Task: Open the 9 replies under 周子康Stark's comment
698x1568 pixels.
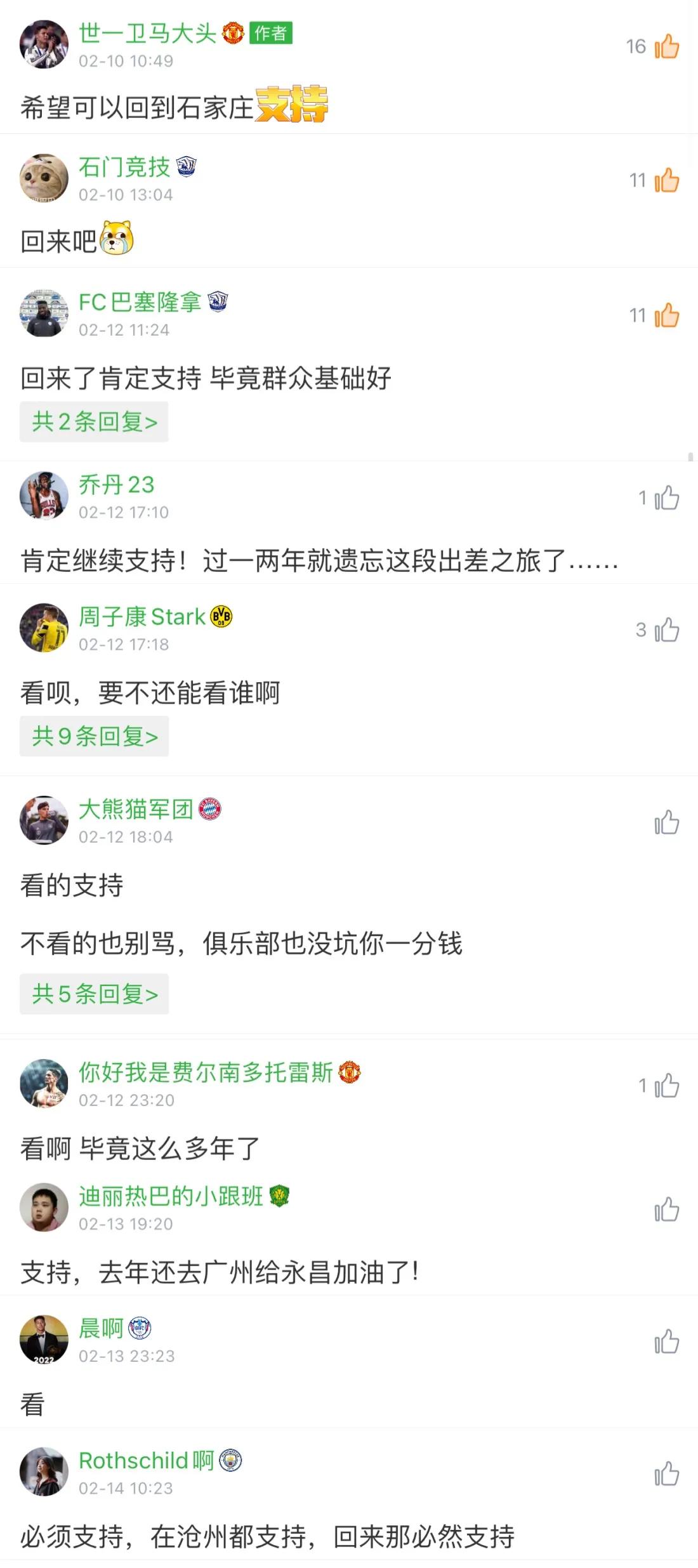Action: [x=93, y=736]
